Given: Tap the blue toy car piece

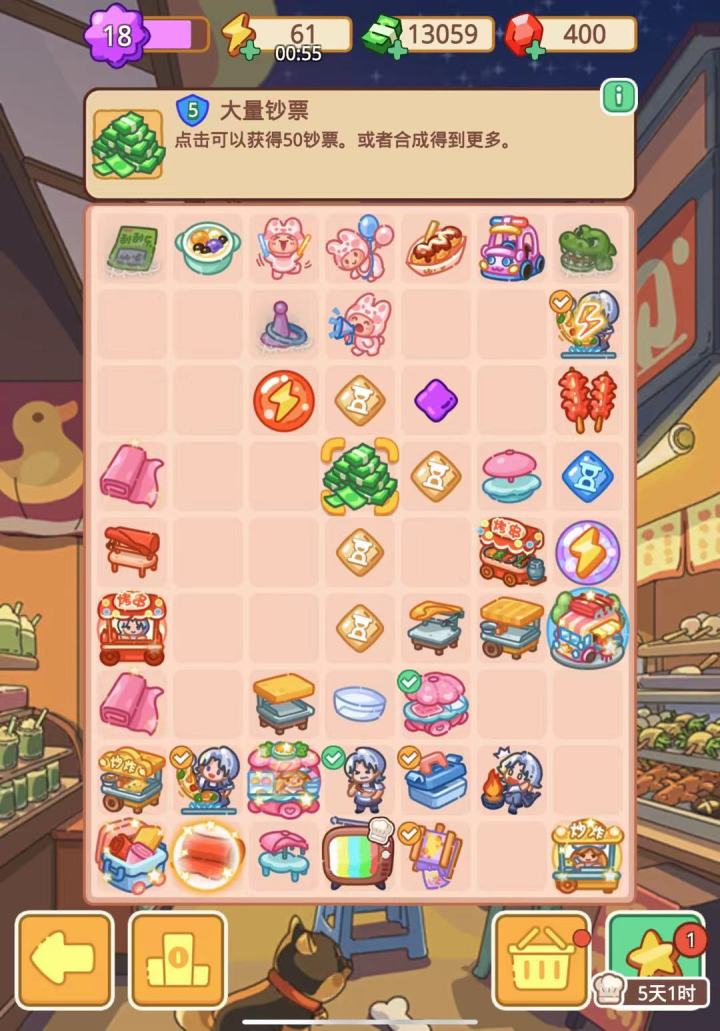Looking at the screenshot, I should point(510,248).
